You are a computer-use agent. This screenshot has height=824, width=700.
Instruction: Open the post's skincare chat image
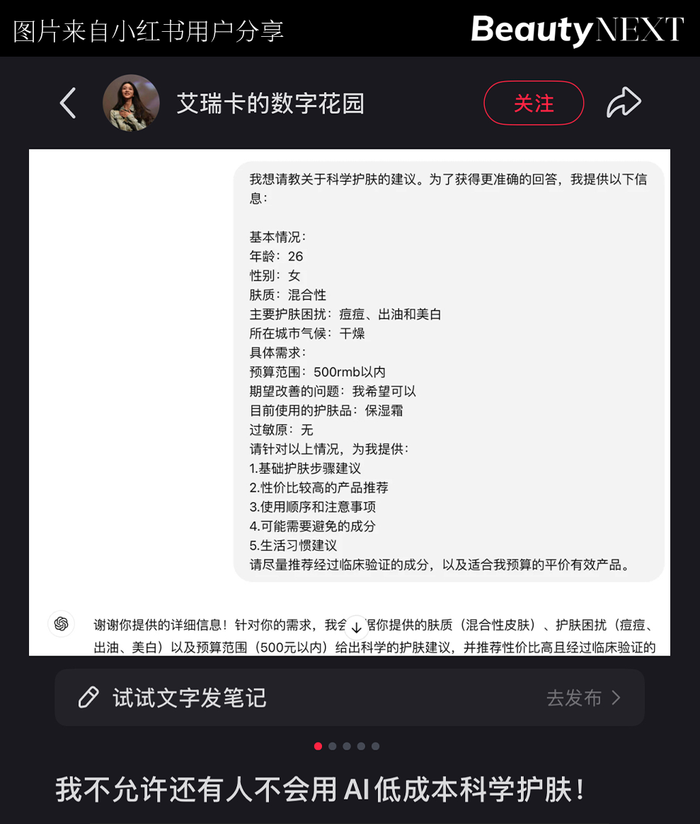tap(349, 402)
